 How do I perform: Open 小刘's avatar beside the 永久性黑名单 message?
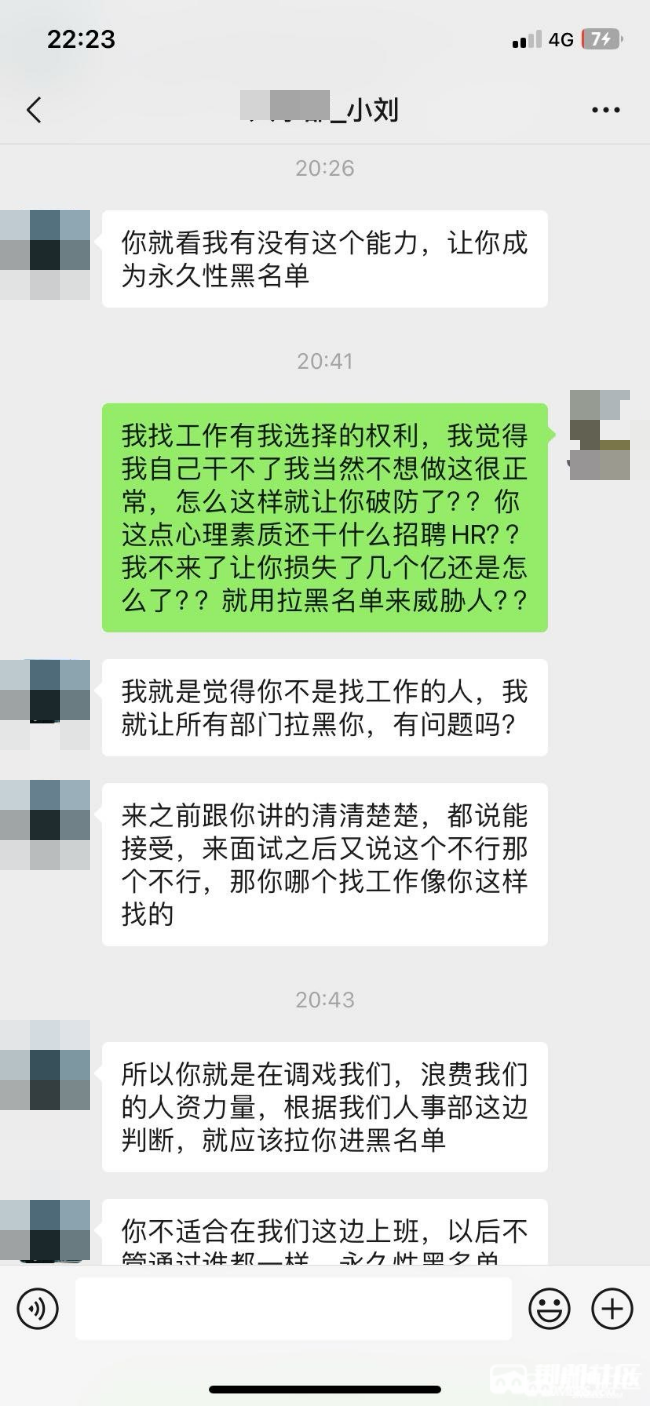pos(45,255)
